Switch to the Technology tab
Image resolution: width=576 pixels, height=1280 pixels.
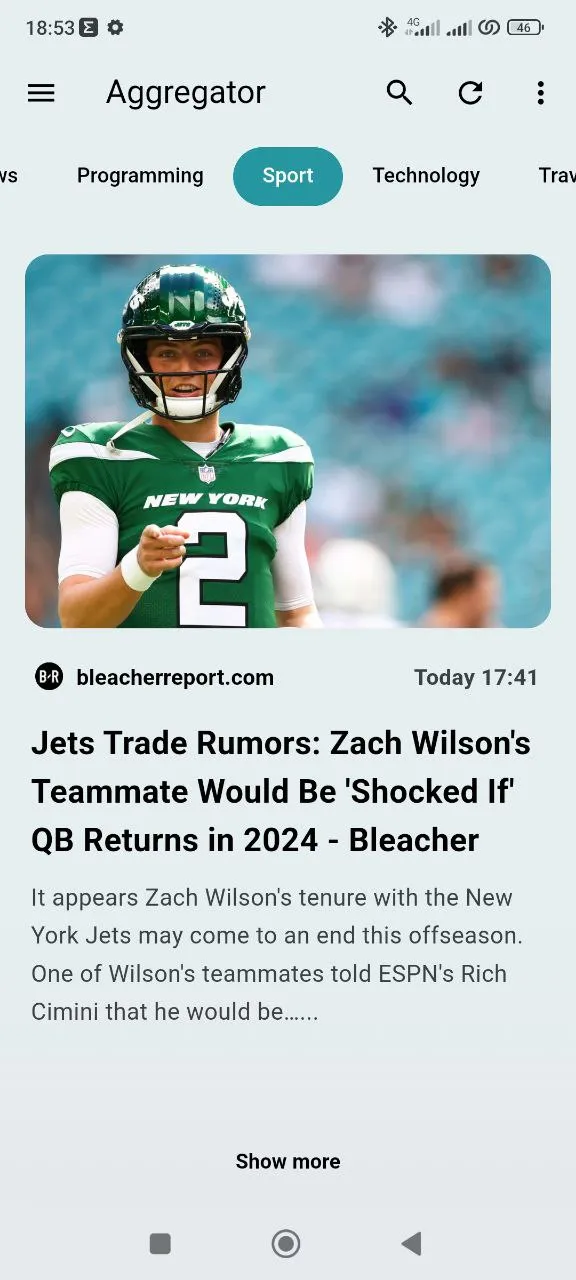(x=426, y=176)
